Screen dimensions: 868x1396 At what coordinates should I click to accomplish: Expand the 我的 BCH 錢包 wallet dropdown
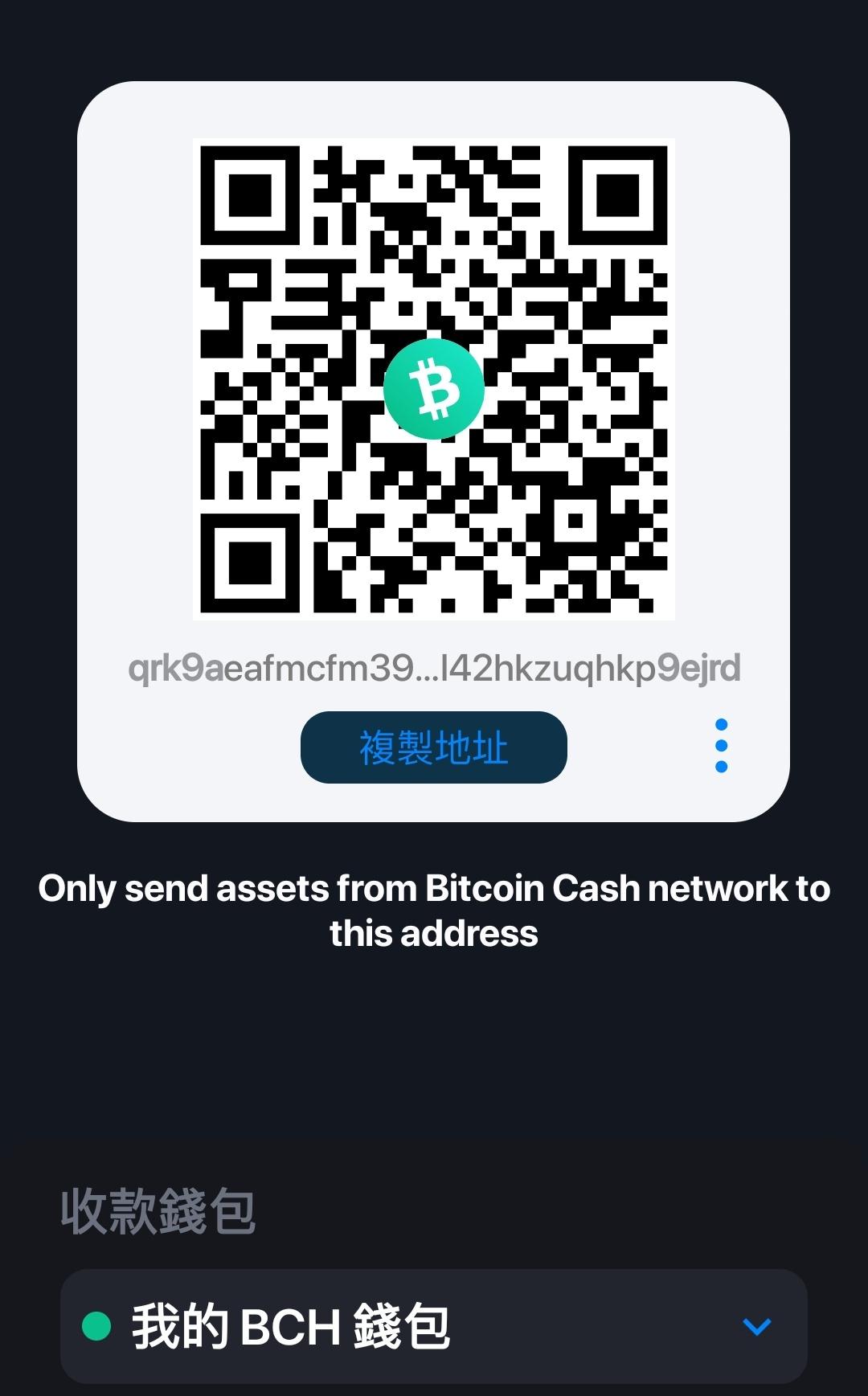point(755,1326)
